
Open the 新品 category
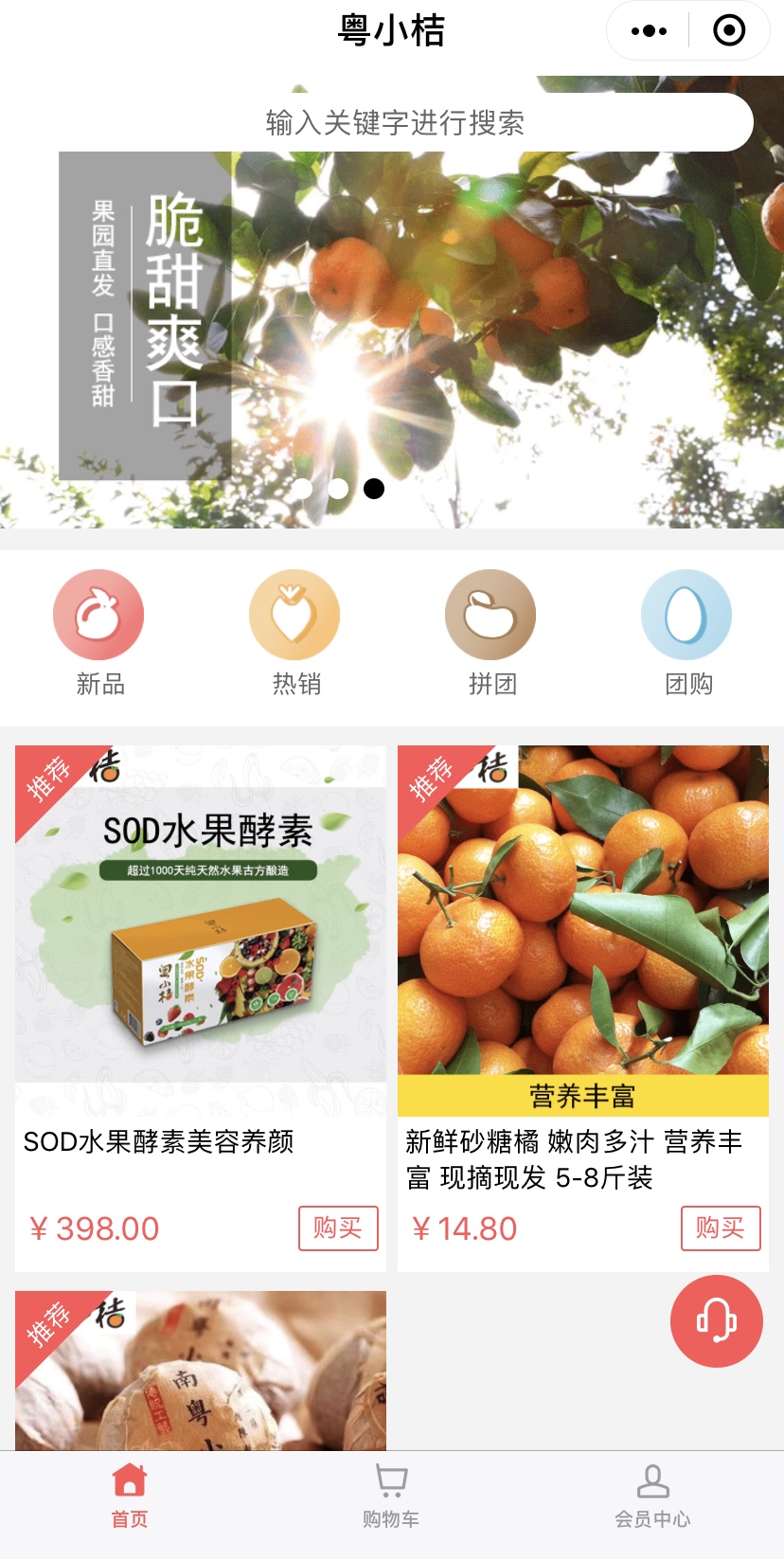point(99,632)
